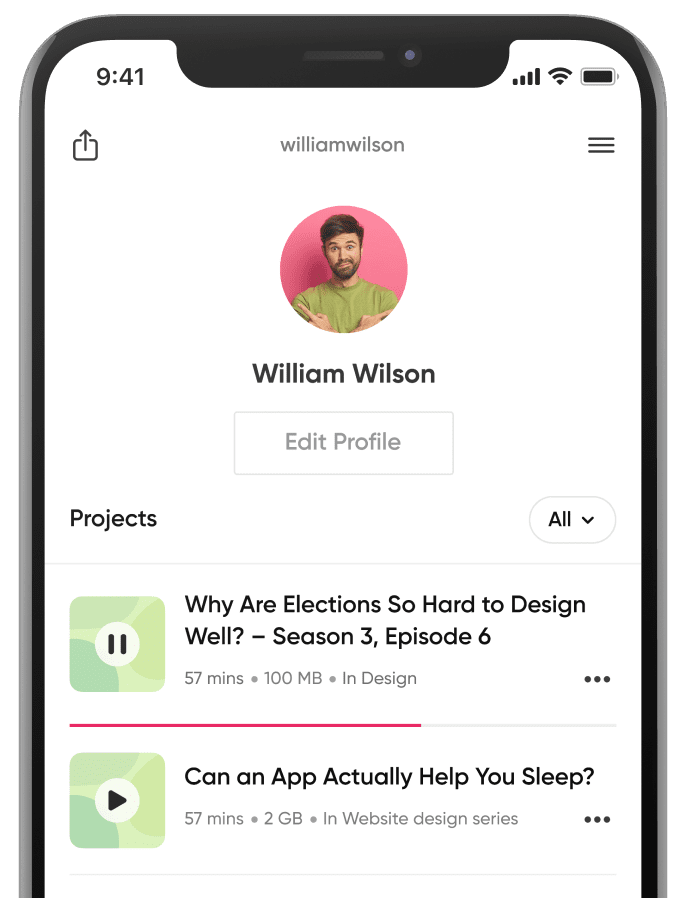This screenshot has width=686, height=898.
Task: Tap the Edit Profile button
Action: click(x=343, y=442)
